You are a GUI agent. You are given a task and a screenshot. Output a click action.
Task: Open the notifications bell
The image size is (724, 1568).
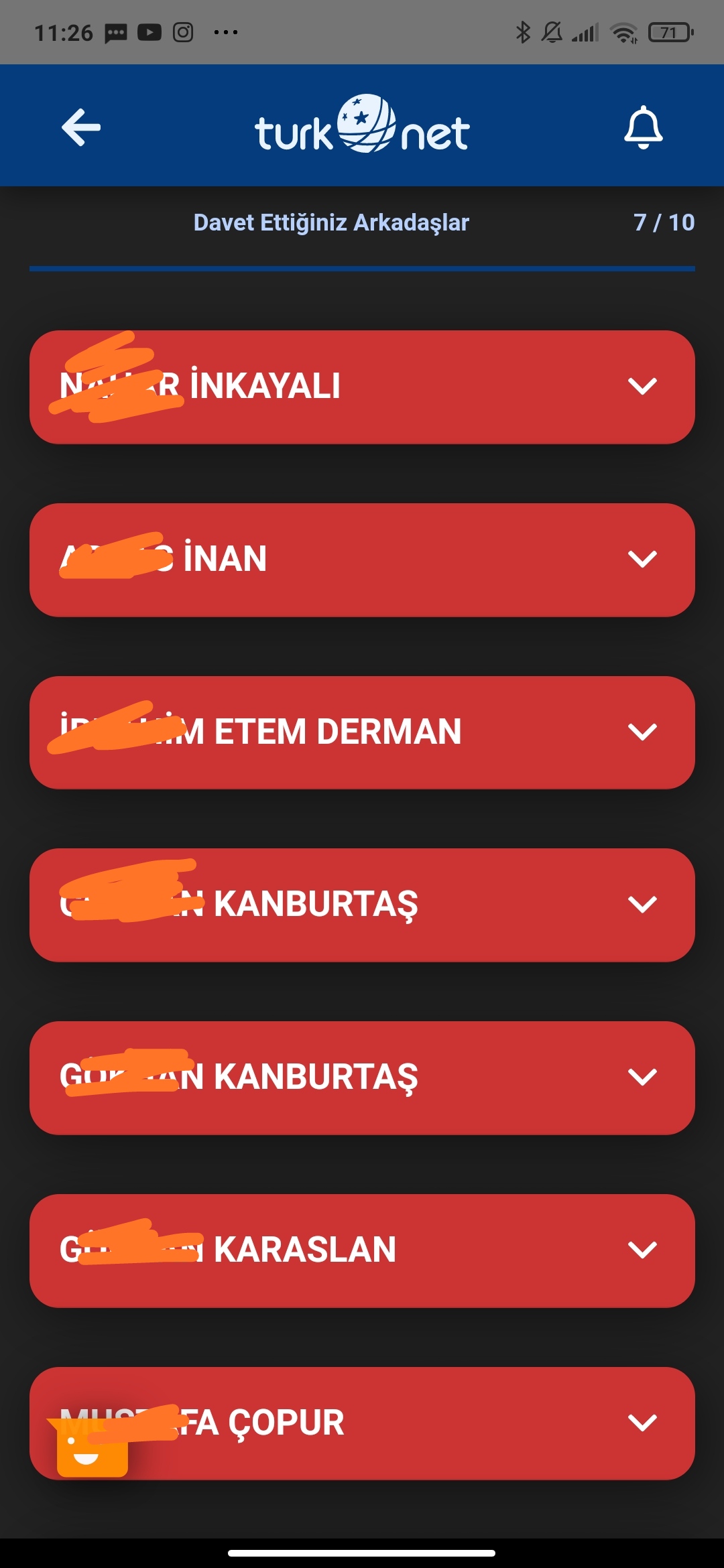tap(643, 127)
